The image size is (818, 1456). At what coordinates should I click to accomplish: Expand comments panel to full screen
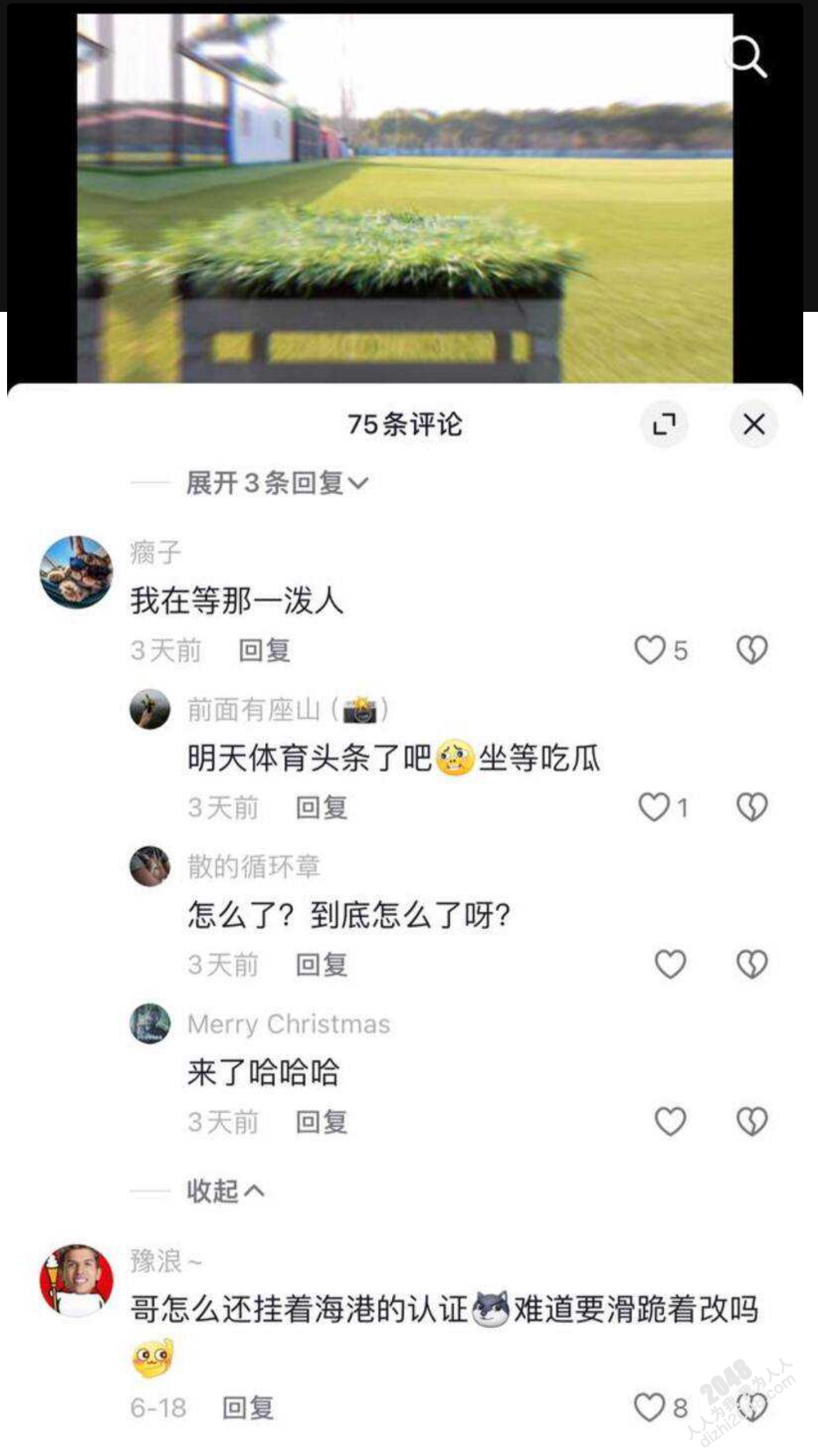pyautogui.click(x=664, y=425)
